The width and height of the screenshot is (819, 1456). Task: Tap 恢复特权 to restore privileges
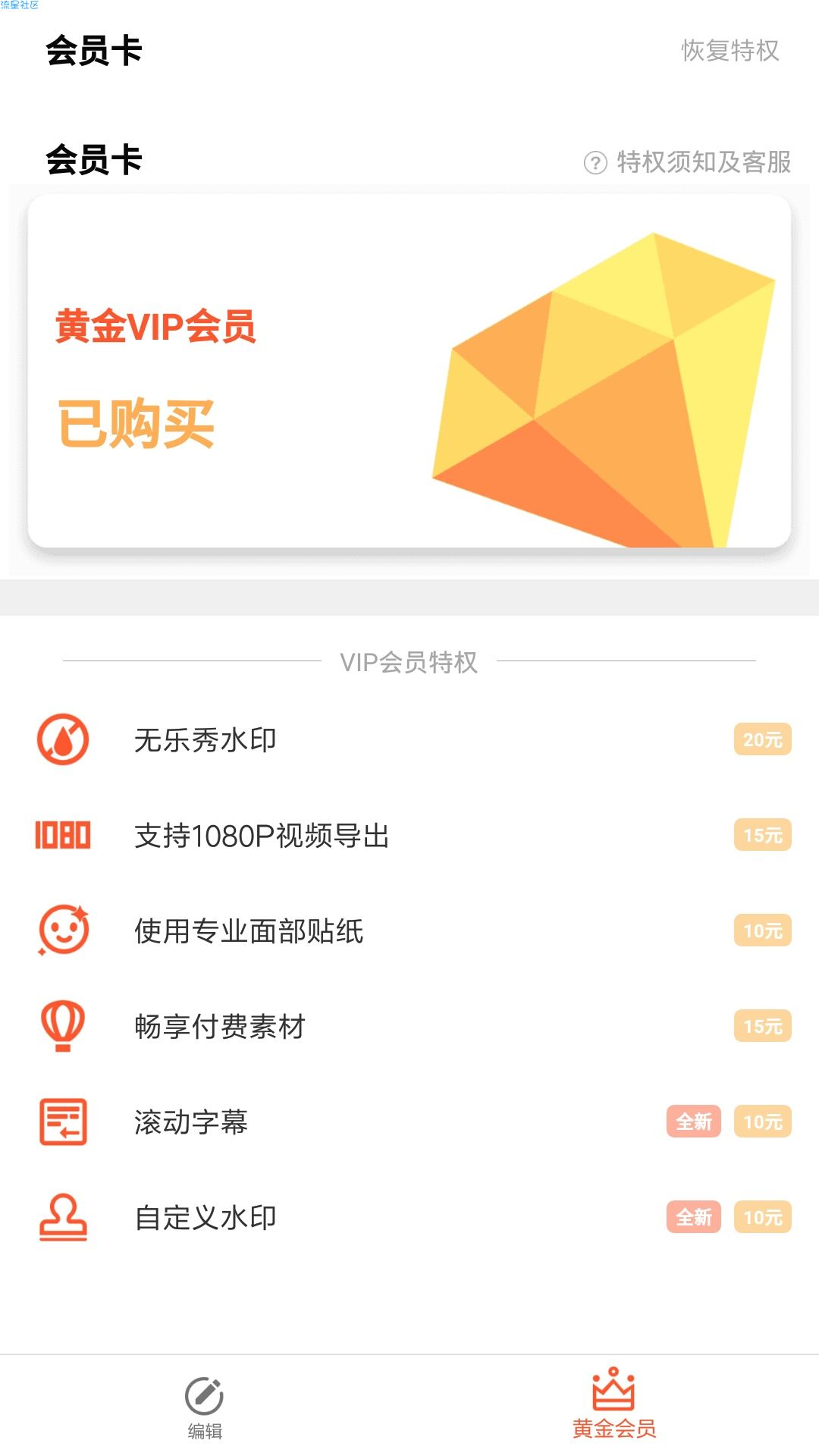coord(730,51)
